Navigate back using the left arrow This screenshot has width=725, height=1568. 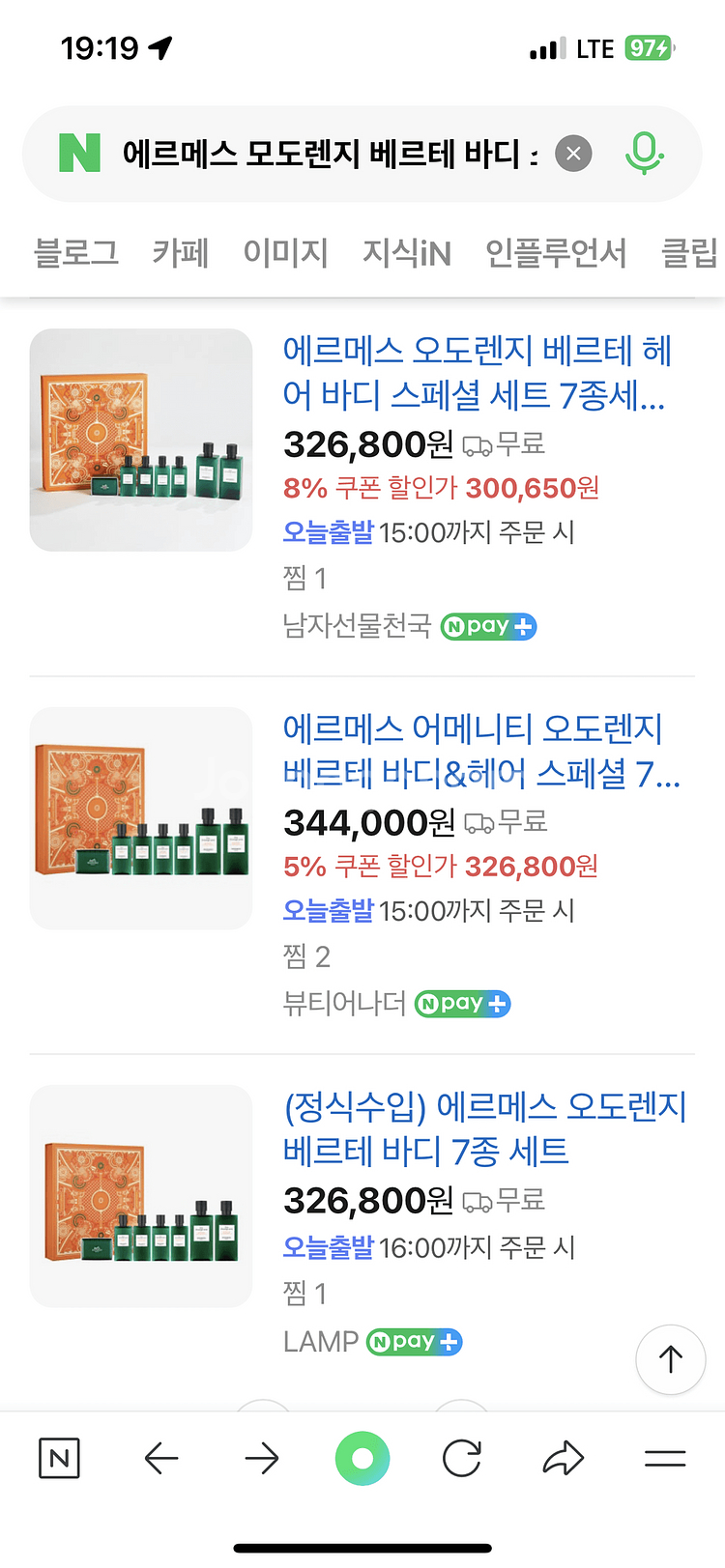(x=161, y=1459)
